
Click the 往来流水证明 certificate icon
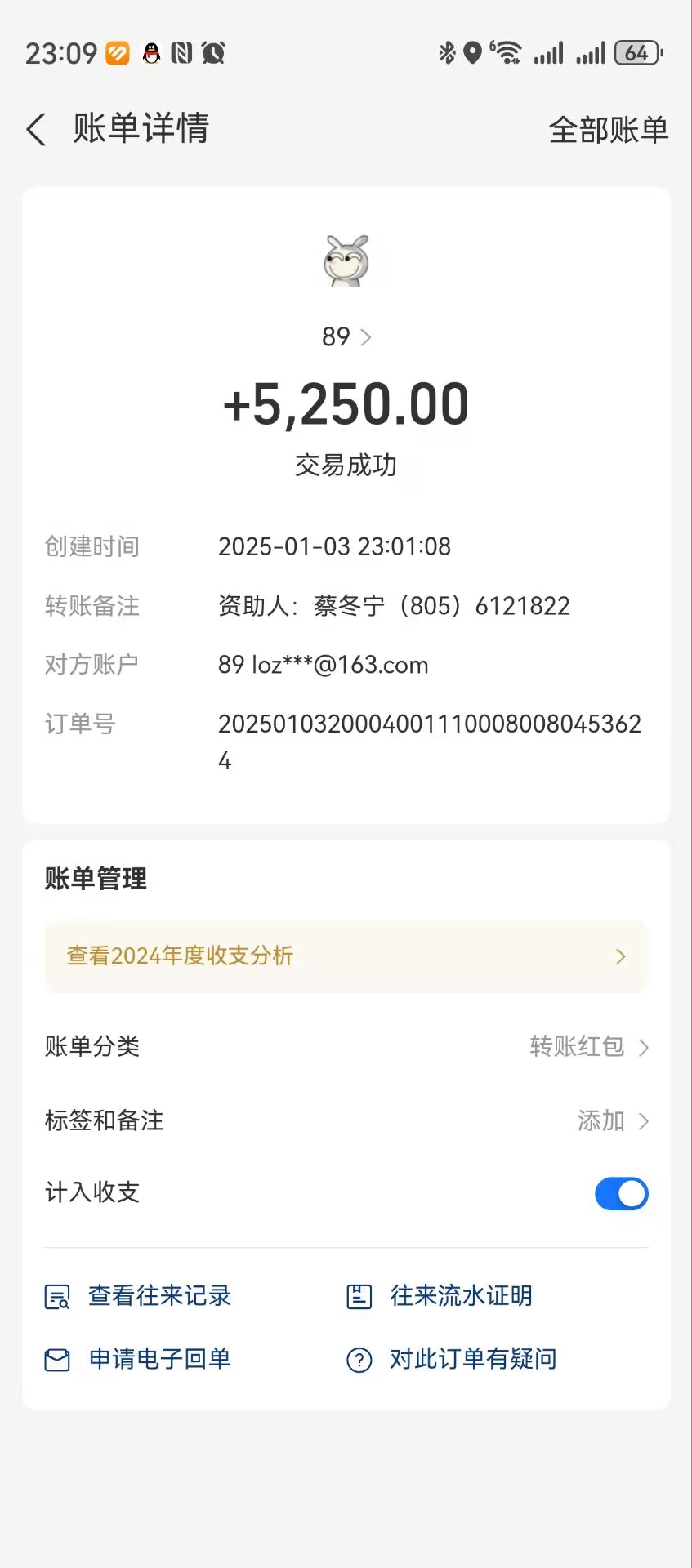pos(358,1296)
